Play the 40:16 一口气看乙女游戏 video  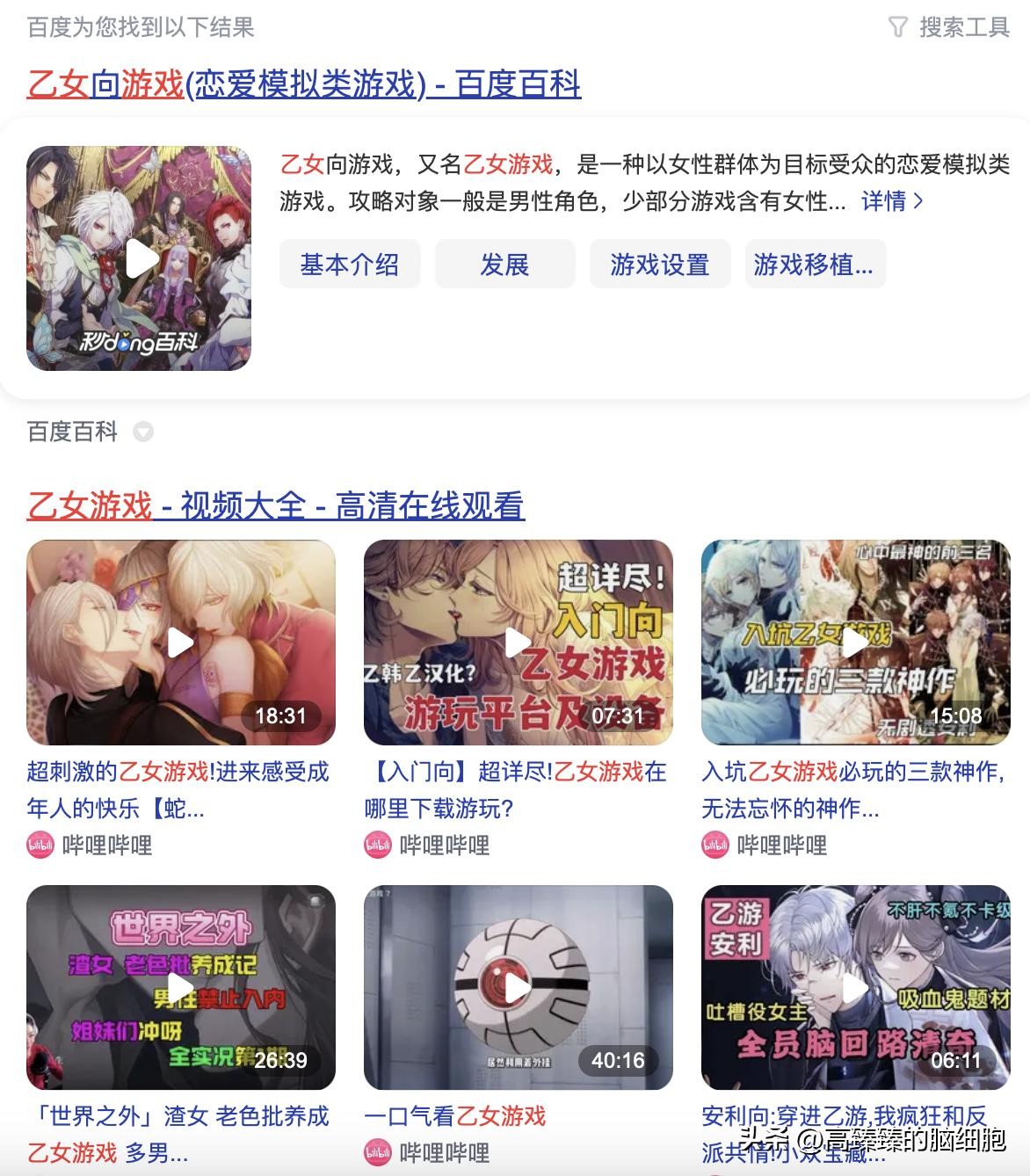518,987
